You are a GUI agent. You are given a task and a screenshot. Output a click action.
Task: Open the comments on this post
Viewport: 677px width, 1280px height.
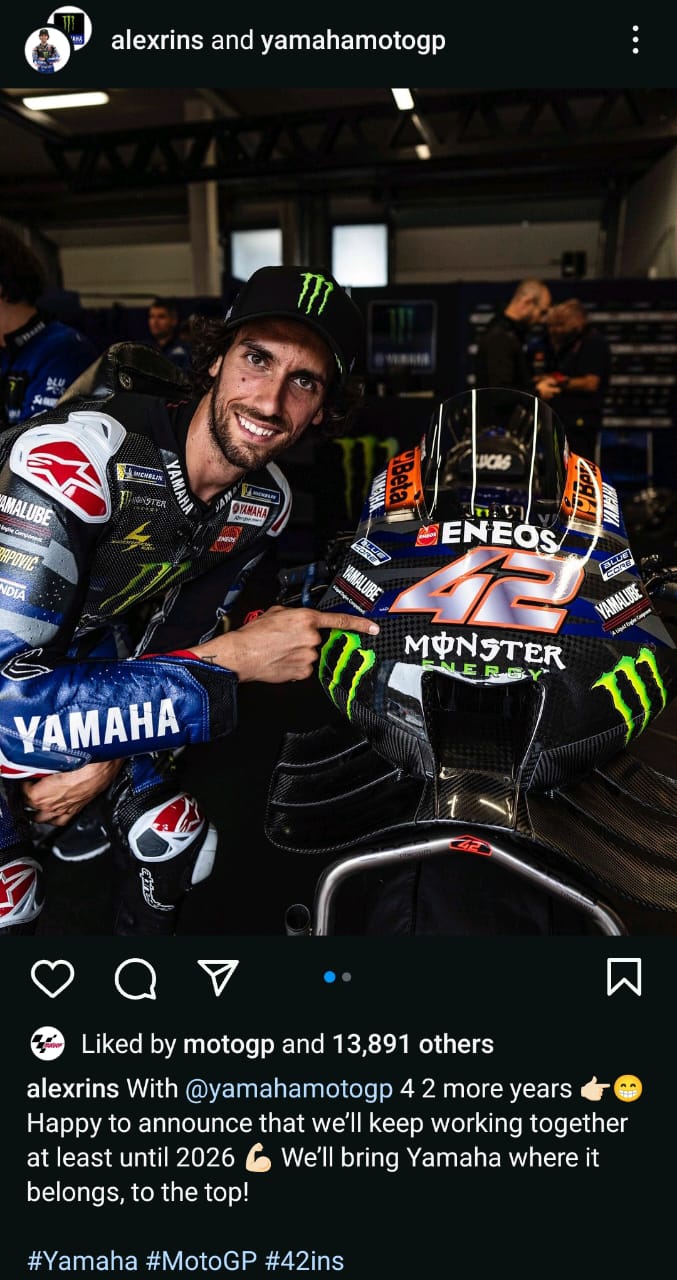point(135,978)
